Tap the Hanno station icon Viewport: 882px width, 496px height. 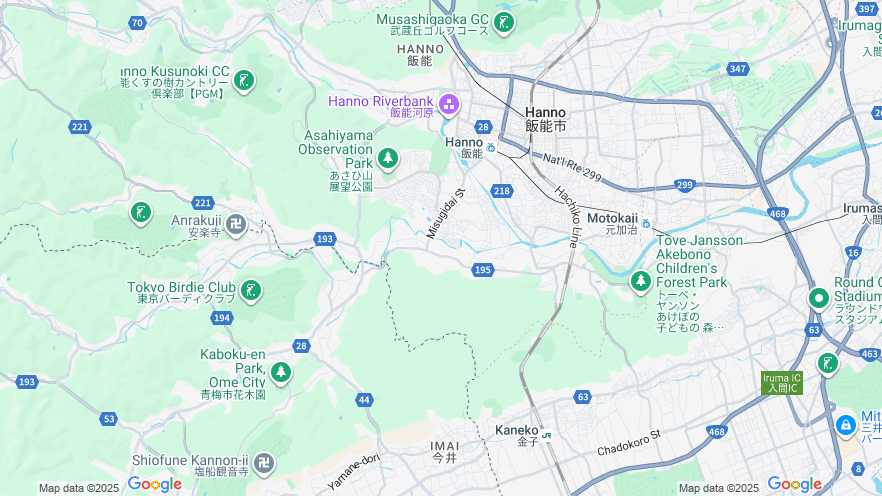point(491,148)
